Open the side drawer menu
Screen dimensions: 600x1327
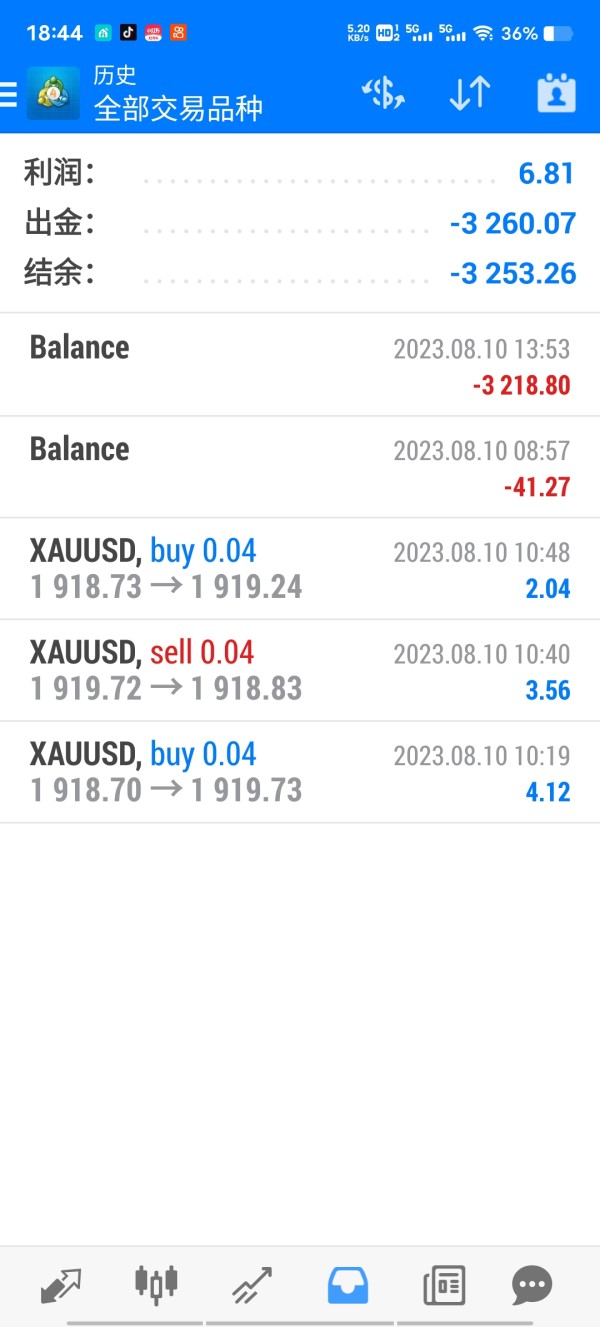click(10, 94)
